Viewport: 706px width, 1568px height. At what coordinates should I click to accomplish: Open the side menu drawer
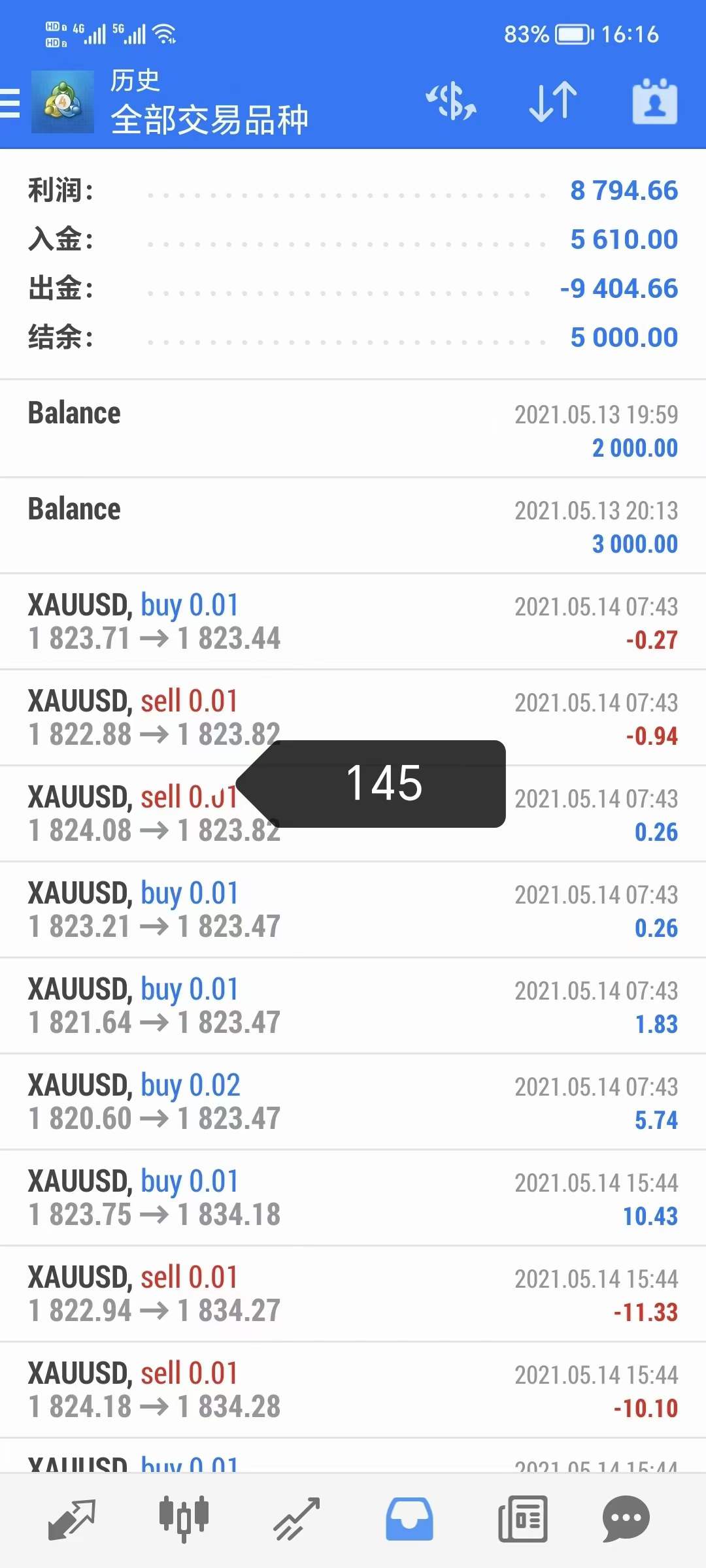tap(10, 103)
